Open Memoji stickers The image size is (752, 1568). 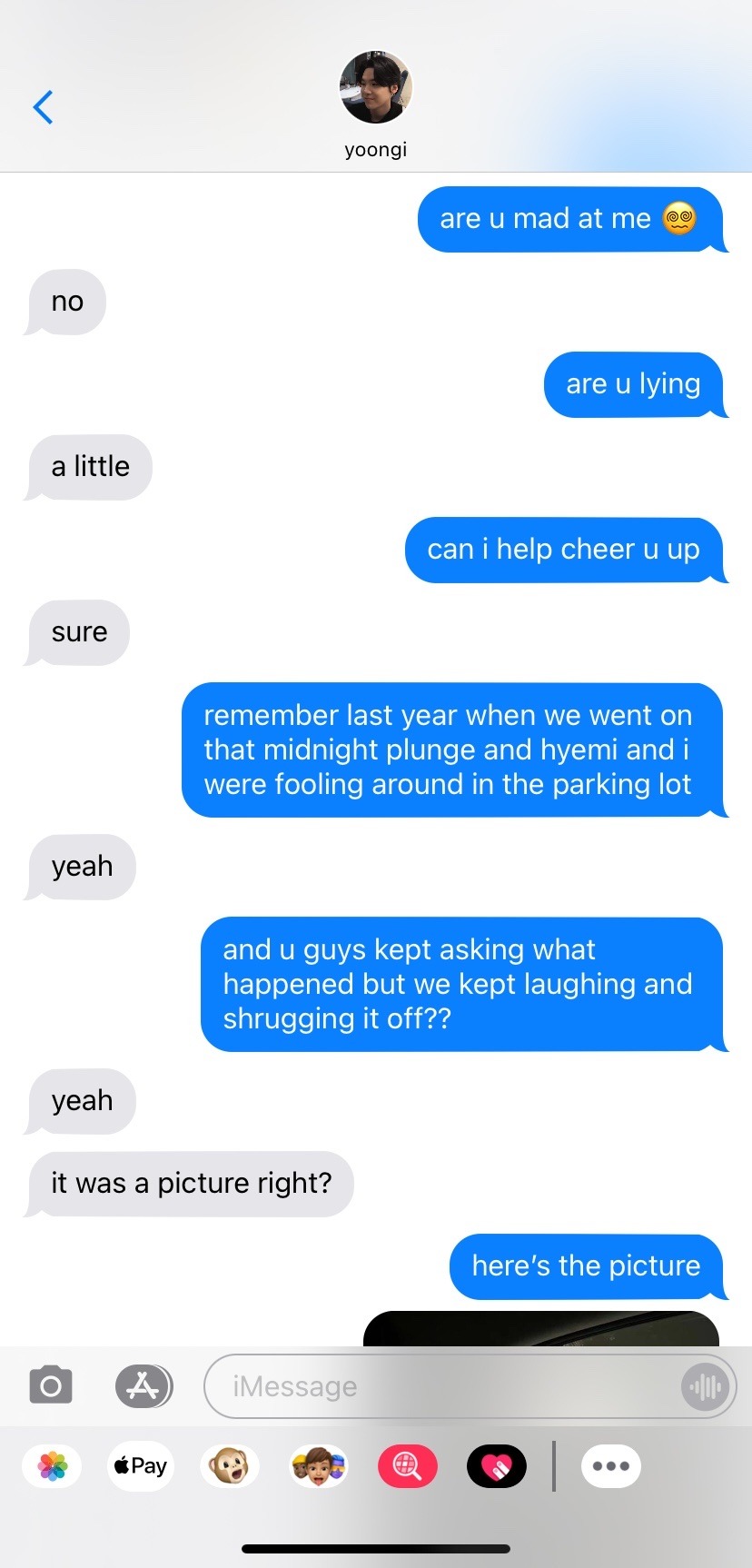(x=318, y=1465)
